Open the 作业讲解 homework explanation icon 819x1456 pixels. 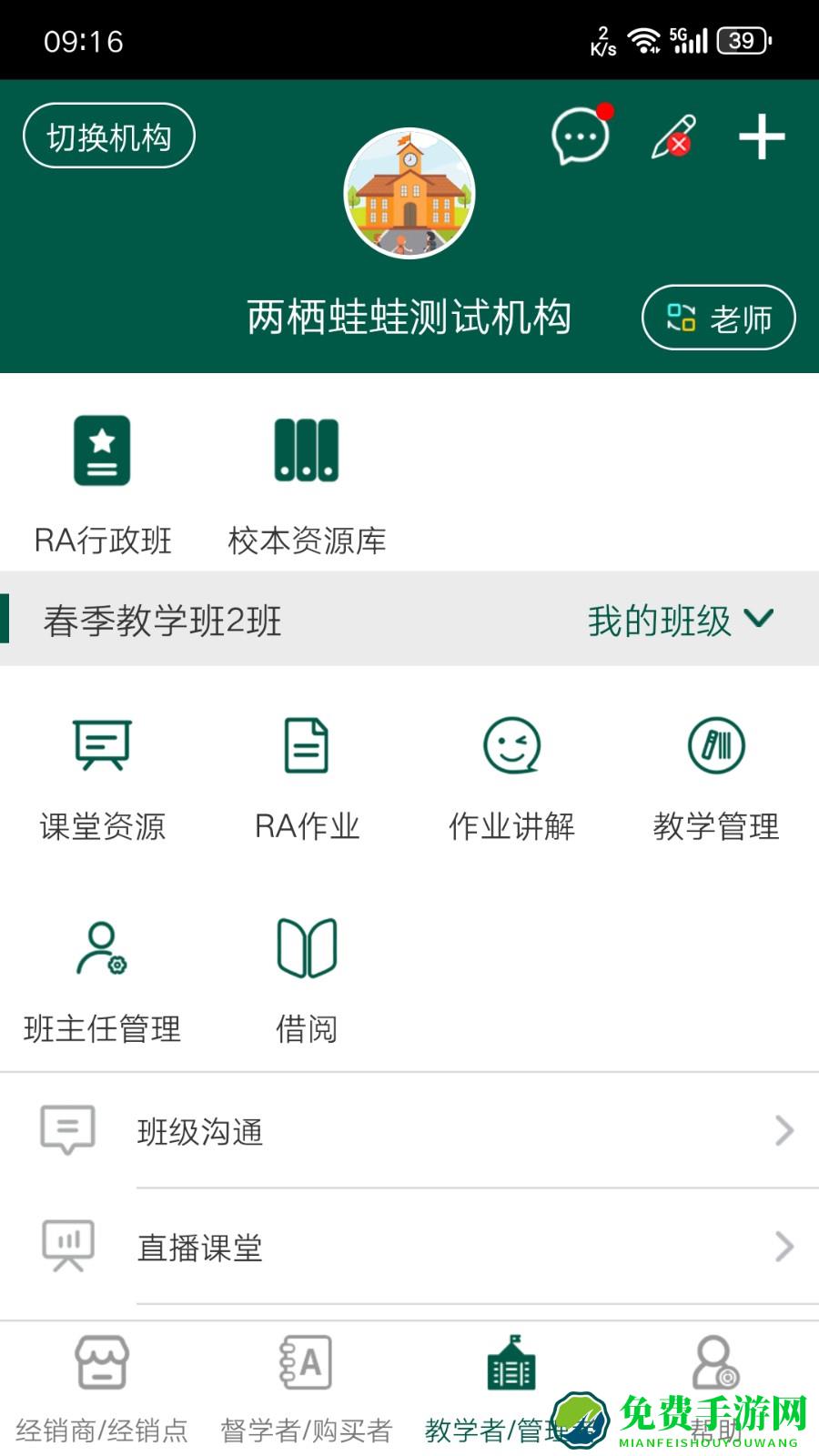point(511,746)
